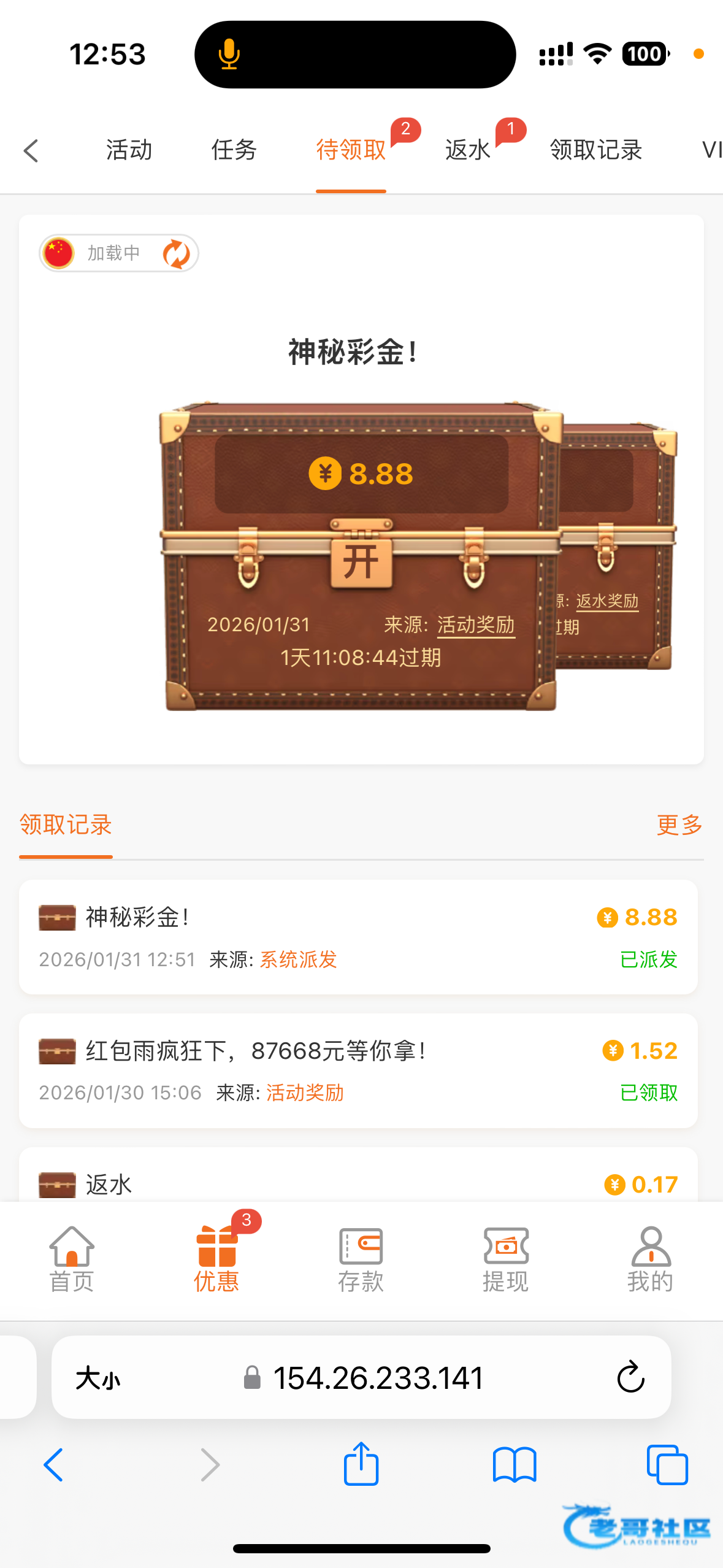Open the 领取记录 top tab

pos(595,150)
